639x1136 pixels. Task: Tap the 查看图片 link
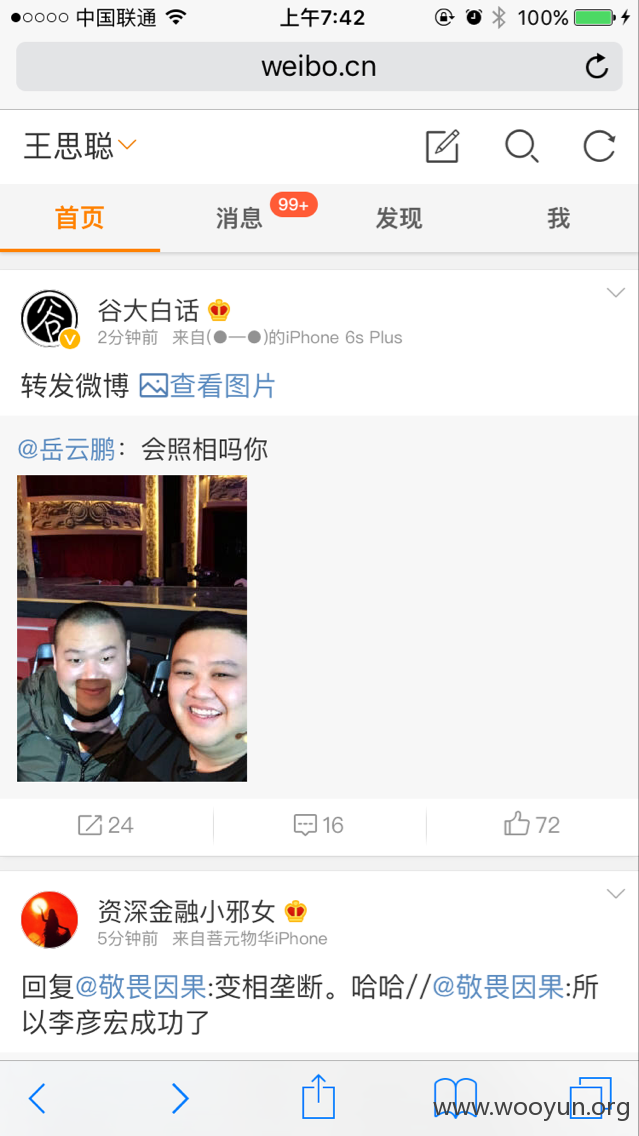[x=208, y=385]
